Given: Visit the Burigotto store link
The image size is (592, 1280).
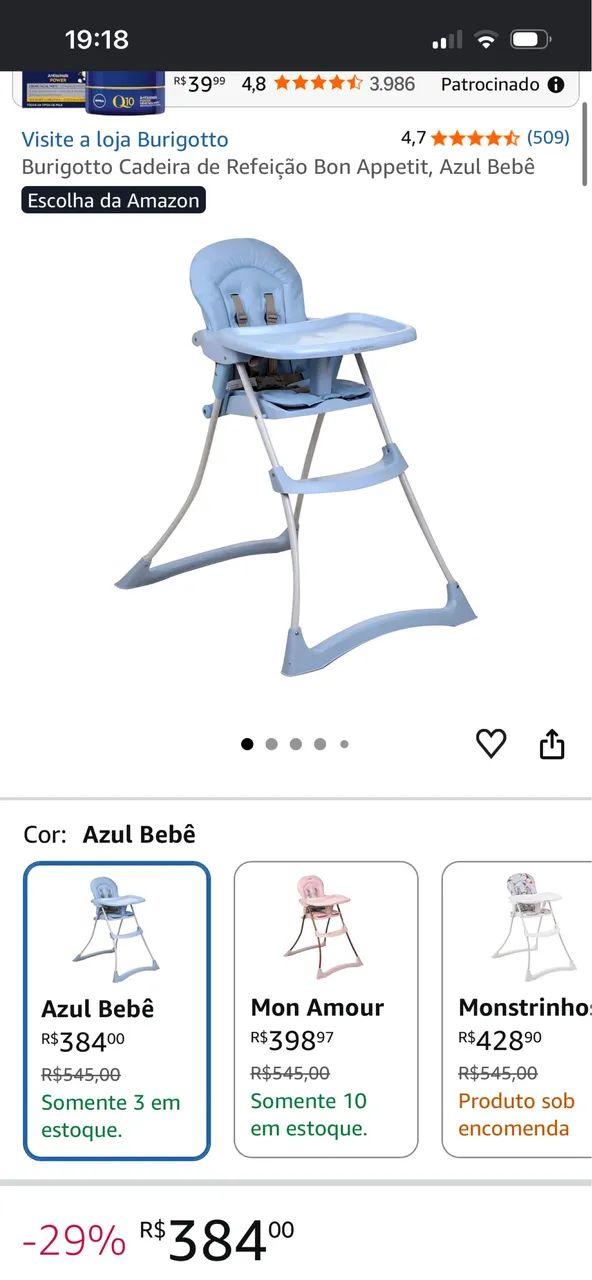Looking at the screenshot, I should click(125, 139).
